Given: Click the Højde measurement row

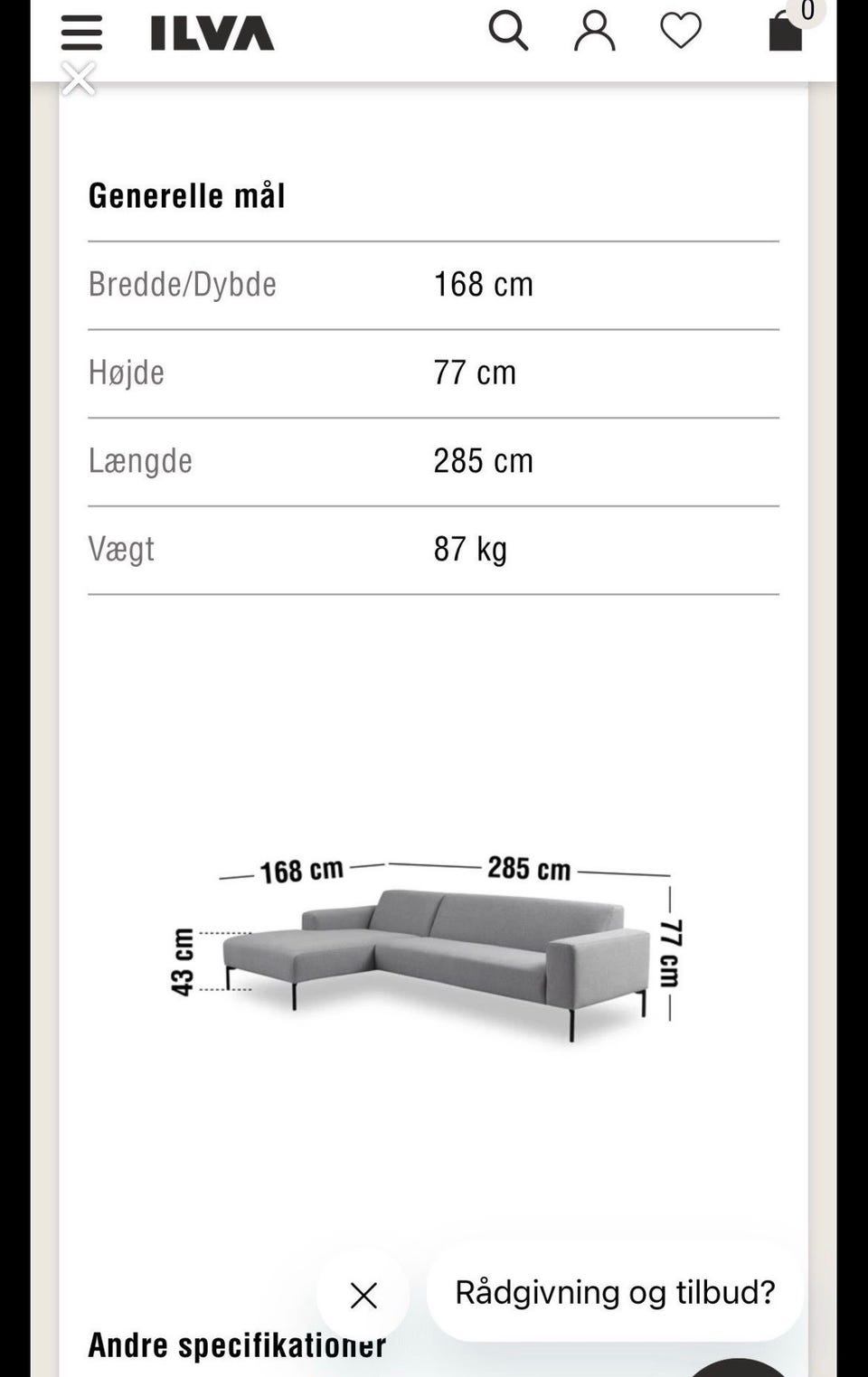Looking at the screenshot, I should tap(126, 372).
